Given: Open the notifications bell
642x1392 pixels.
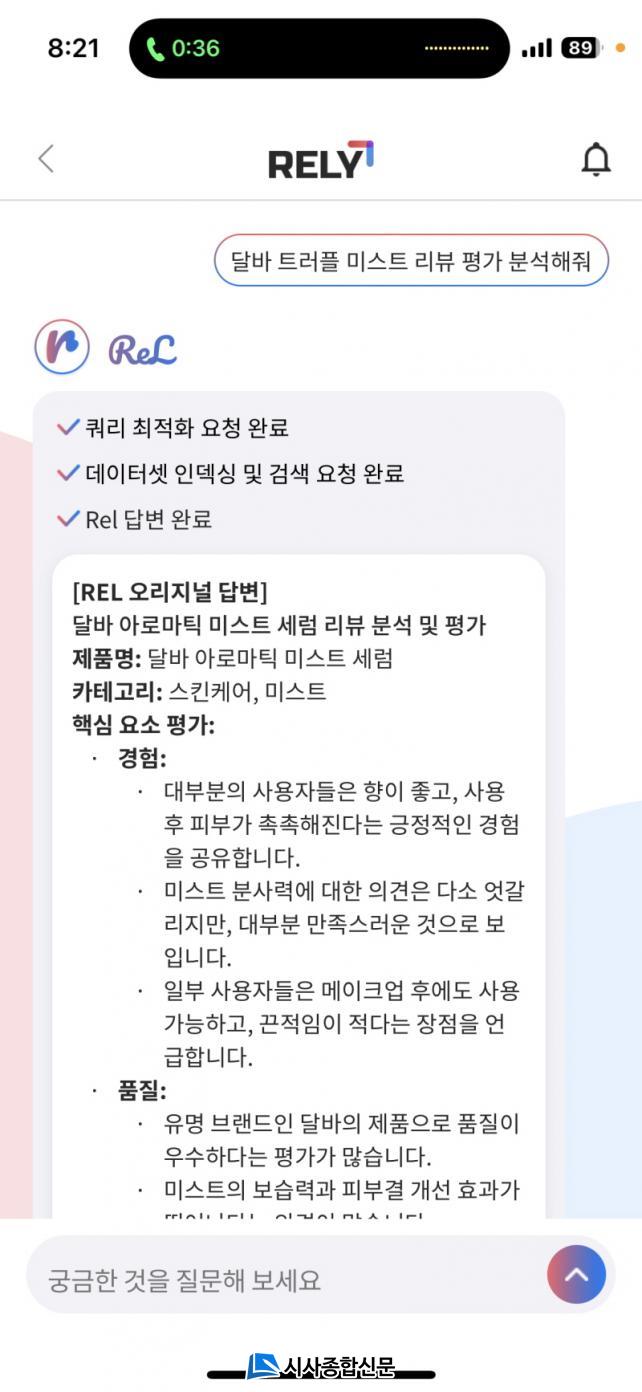Looking at the screenshot, I should click(x=596, y=159).
